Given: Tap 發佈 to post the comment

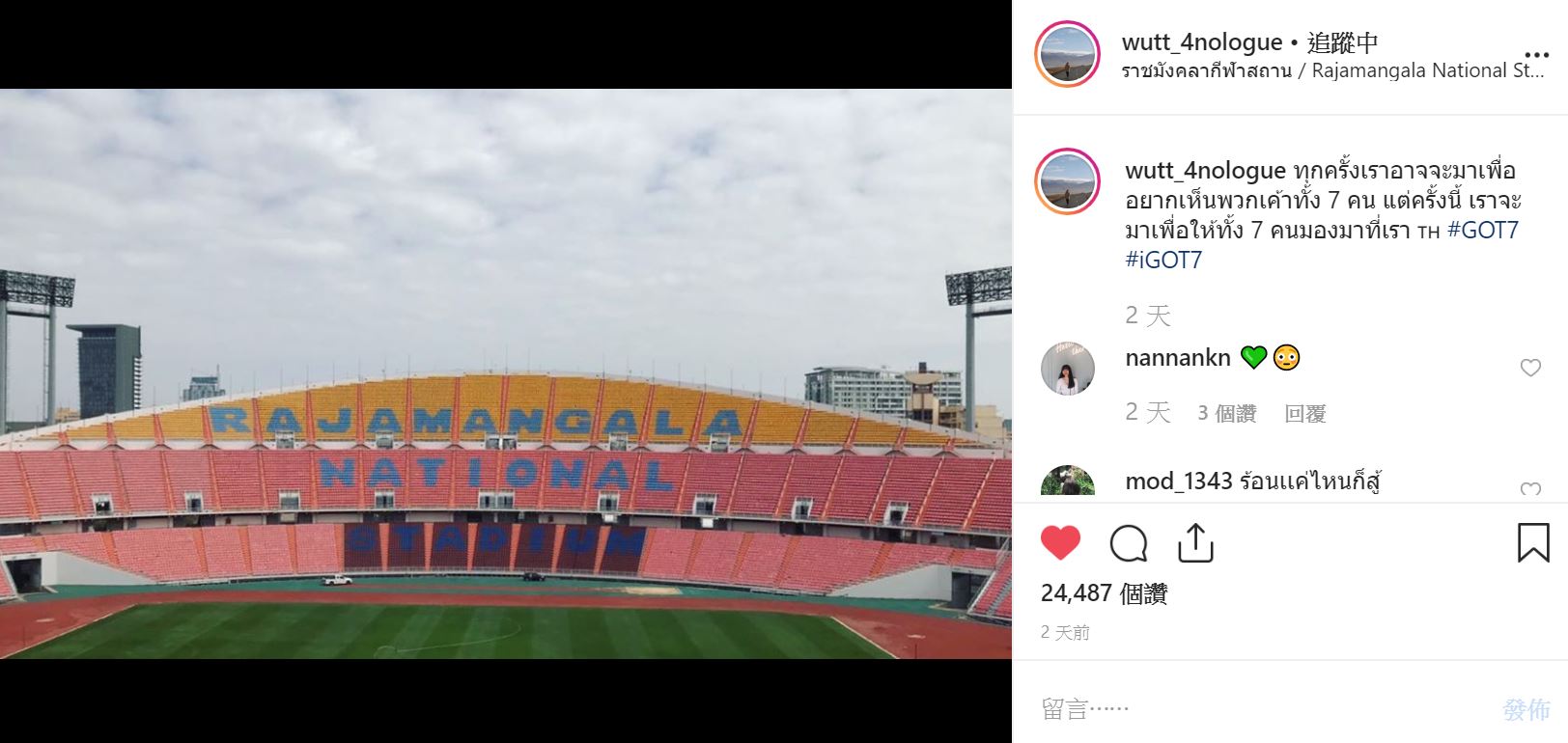Looking at the screenshot, I should point(1526,709).
